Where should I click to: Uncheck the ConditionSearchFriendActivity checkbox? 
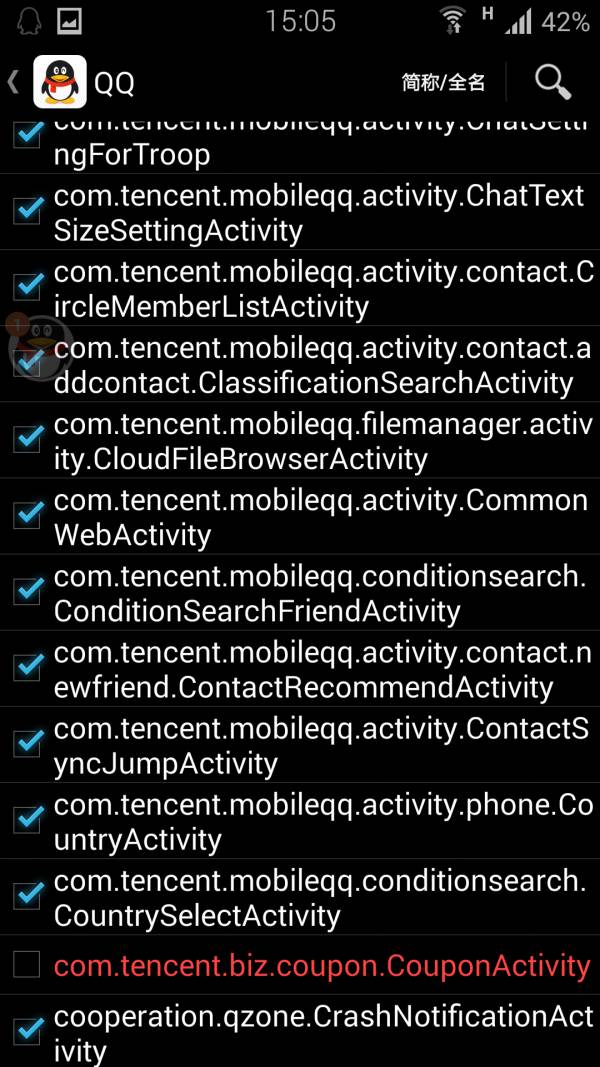click(27, 593)
